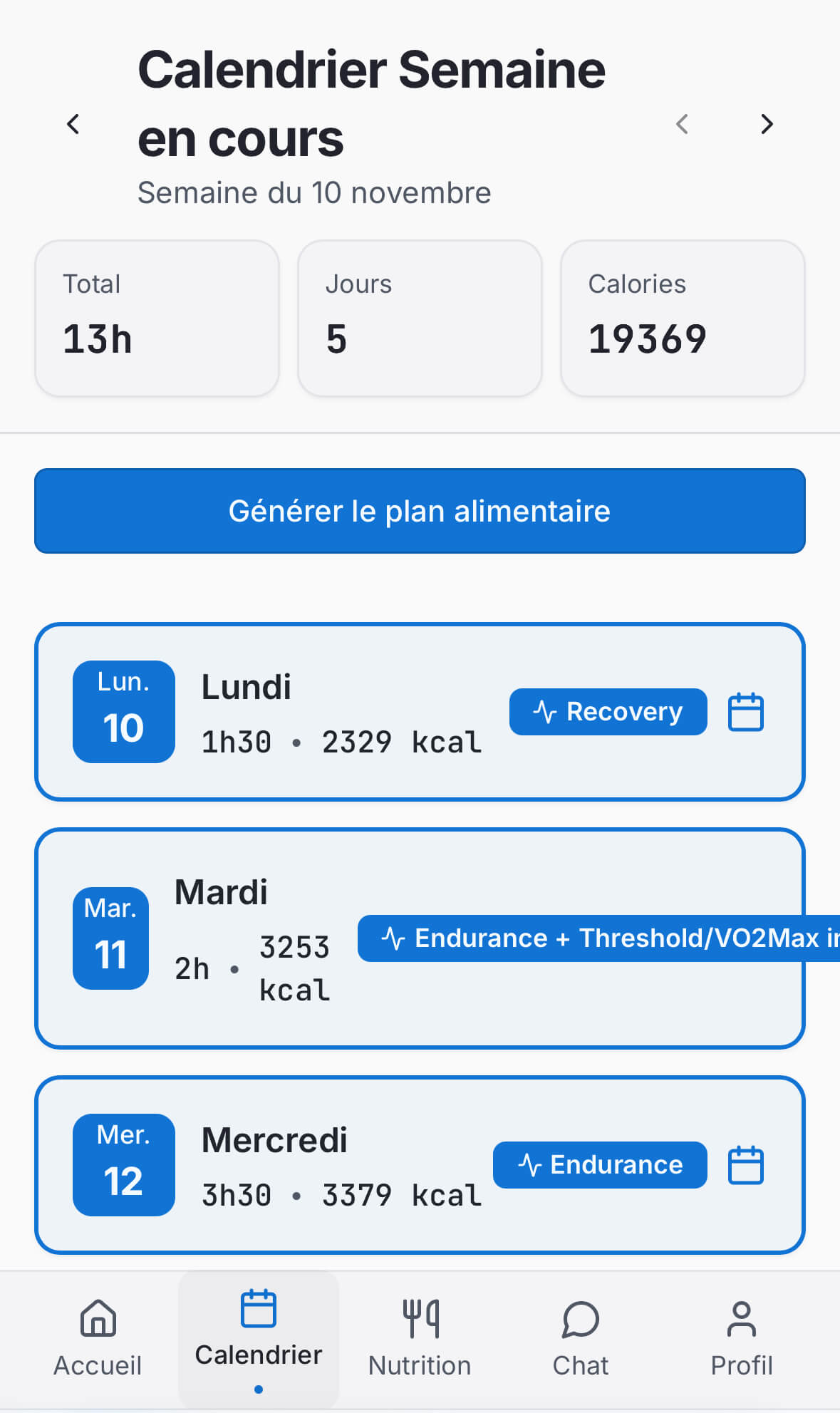Tap the Endurance tag on Mercredi
The height and width of the screenshot is (1413, 840).
point(600,1165)
